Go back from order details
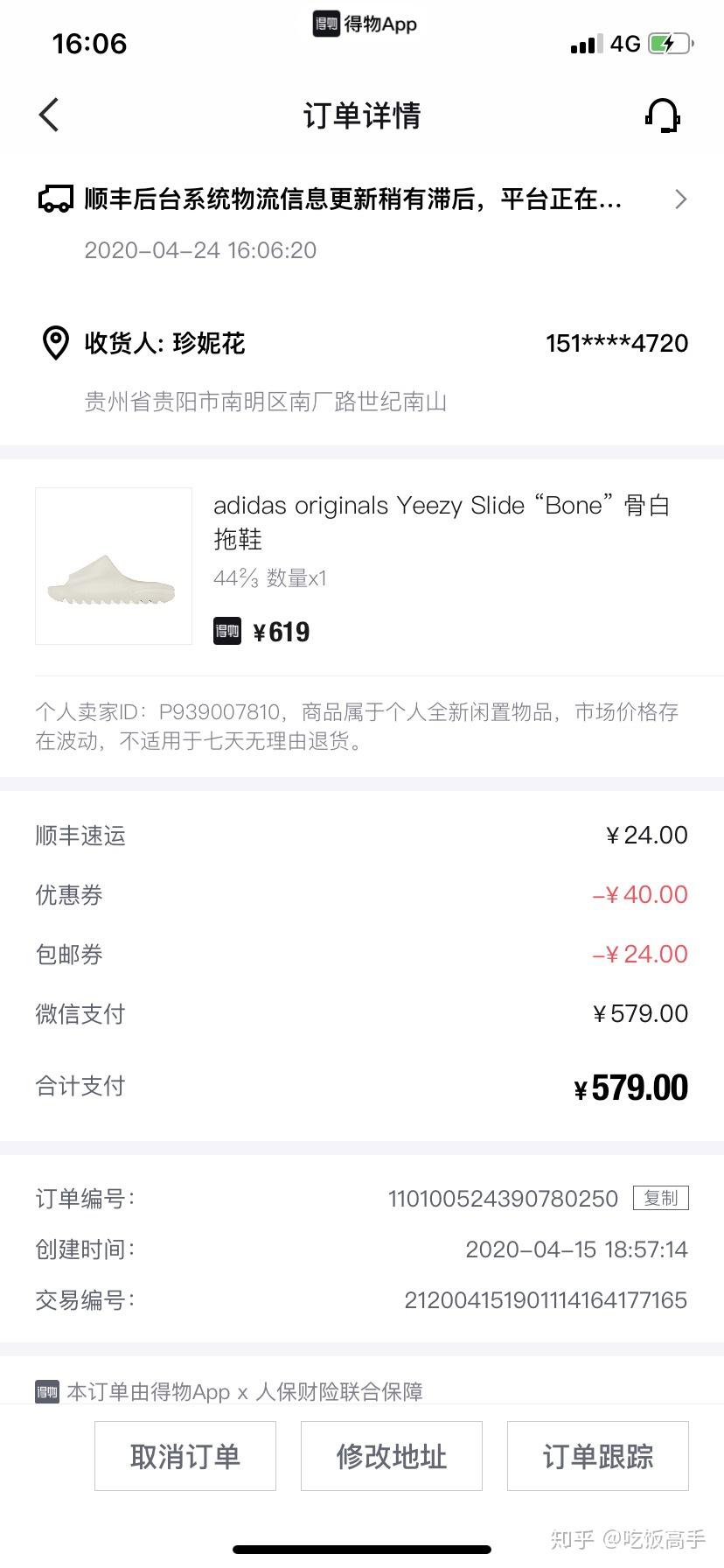 click(x=50, y=115)
